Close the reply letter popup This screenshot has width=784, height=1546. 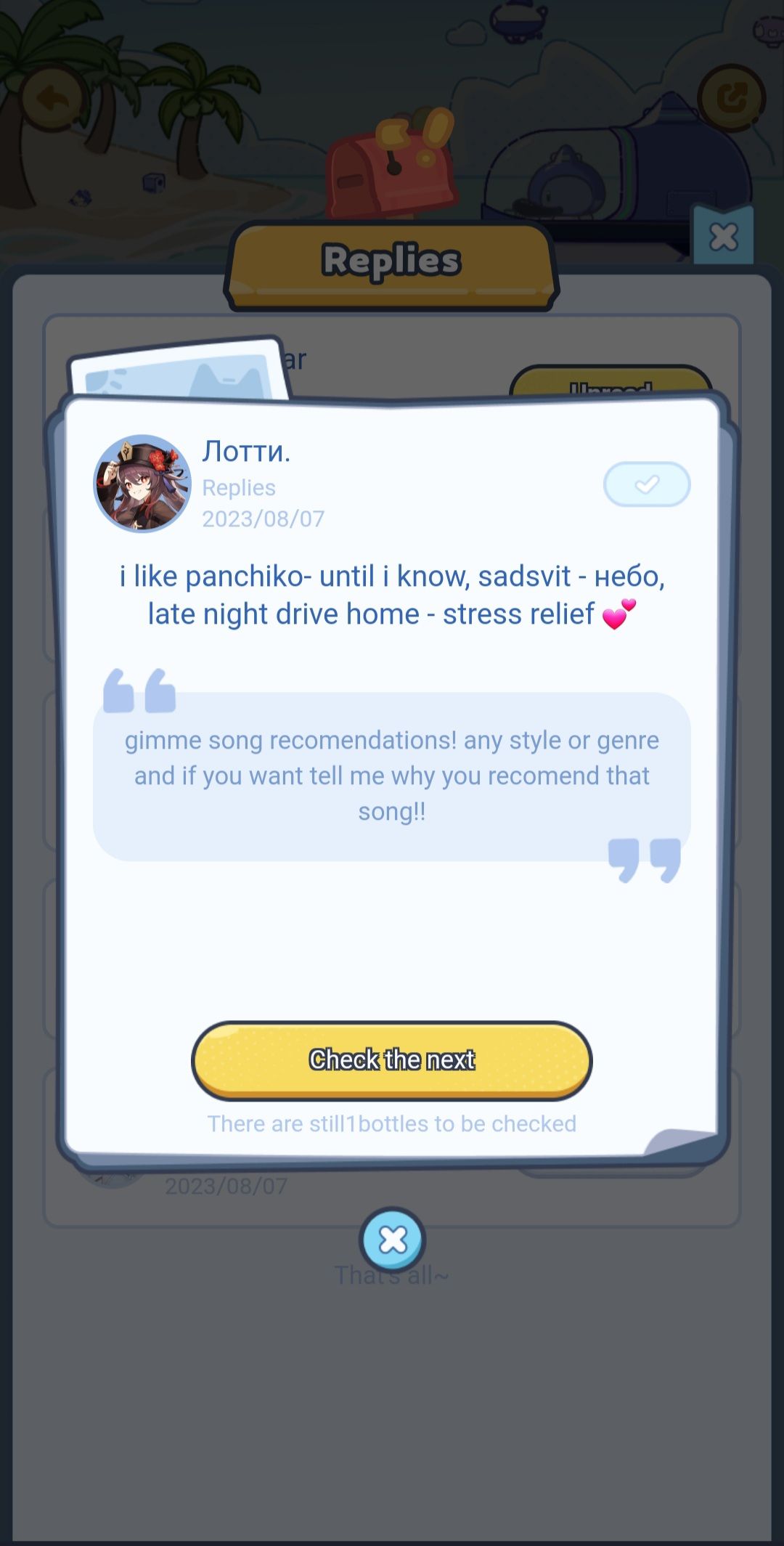[x=393, y=1240]
